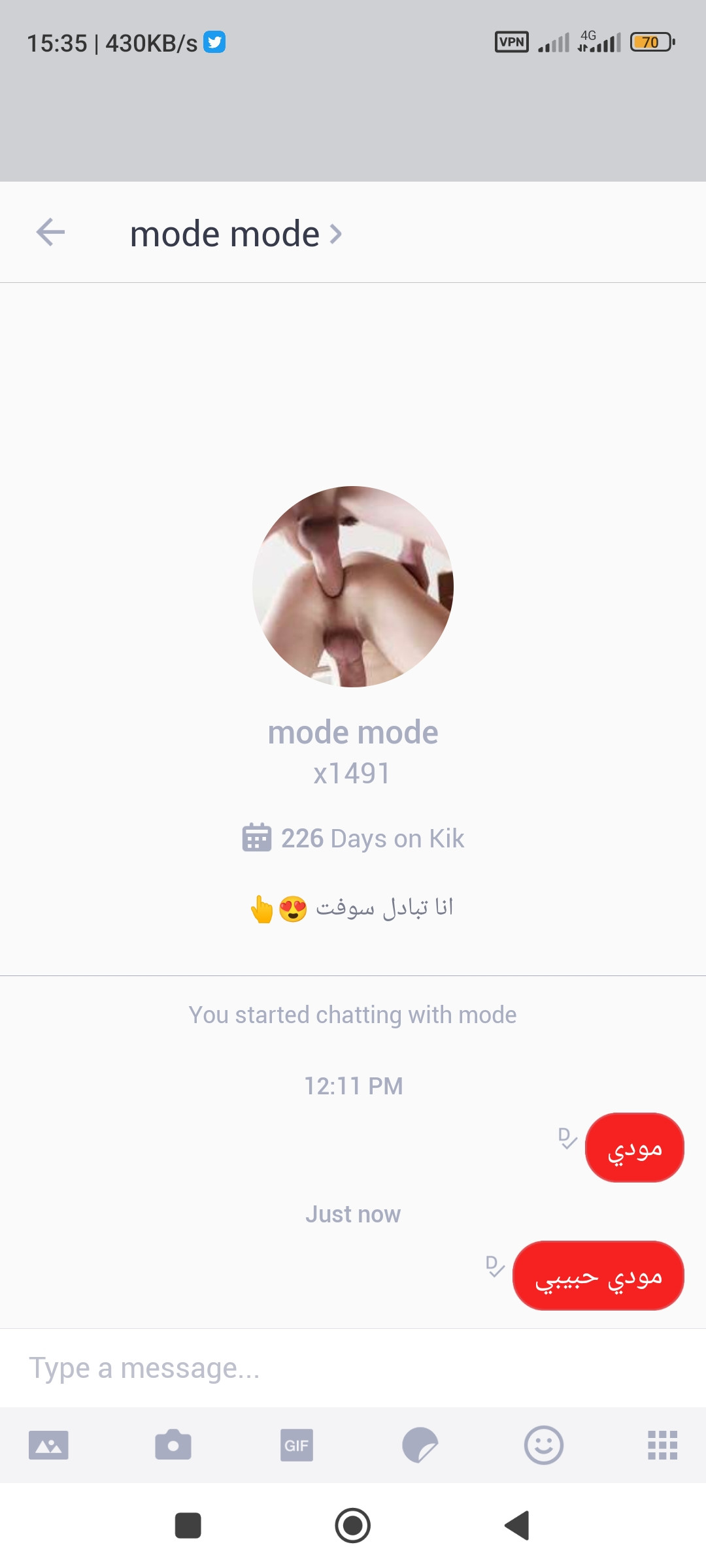Open the gallery picker

click(x=48, y=1445)
